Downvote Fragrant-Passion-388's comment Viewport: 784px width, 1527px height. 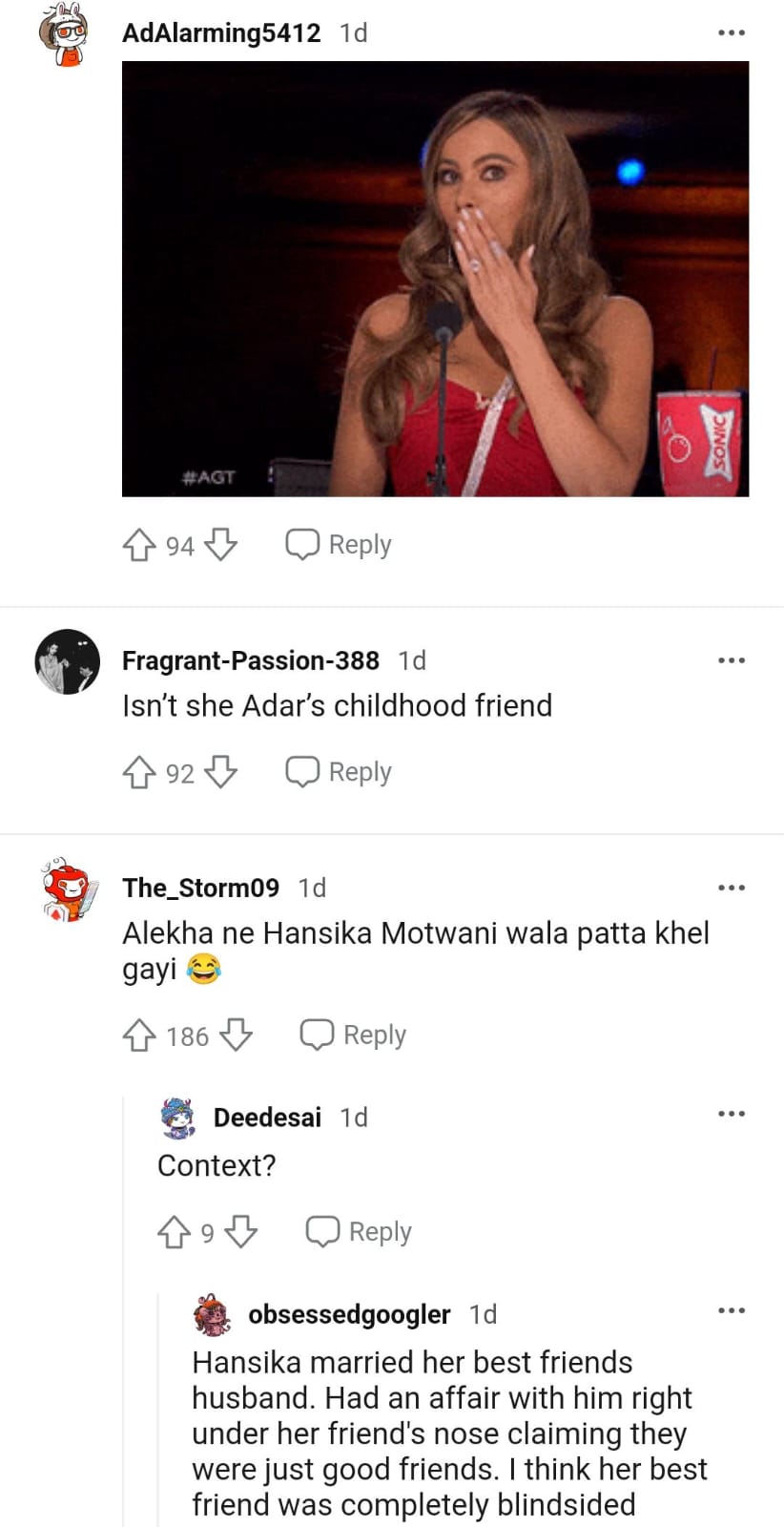pos(221,772)
